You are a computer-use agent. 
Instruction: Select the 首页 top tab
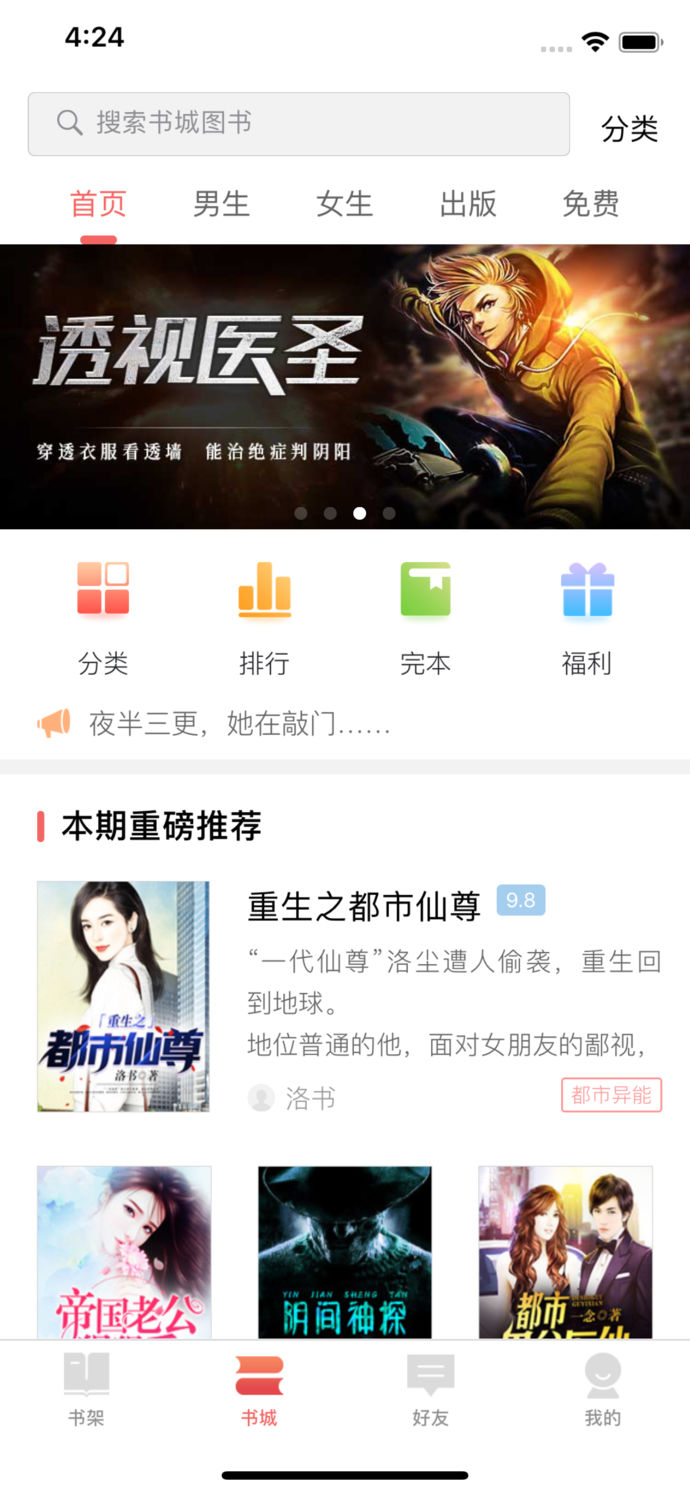(98, 204)
